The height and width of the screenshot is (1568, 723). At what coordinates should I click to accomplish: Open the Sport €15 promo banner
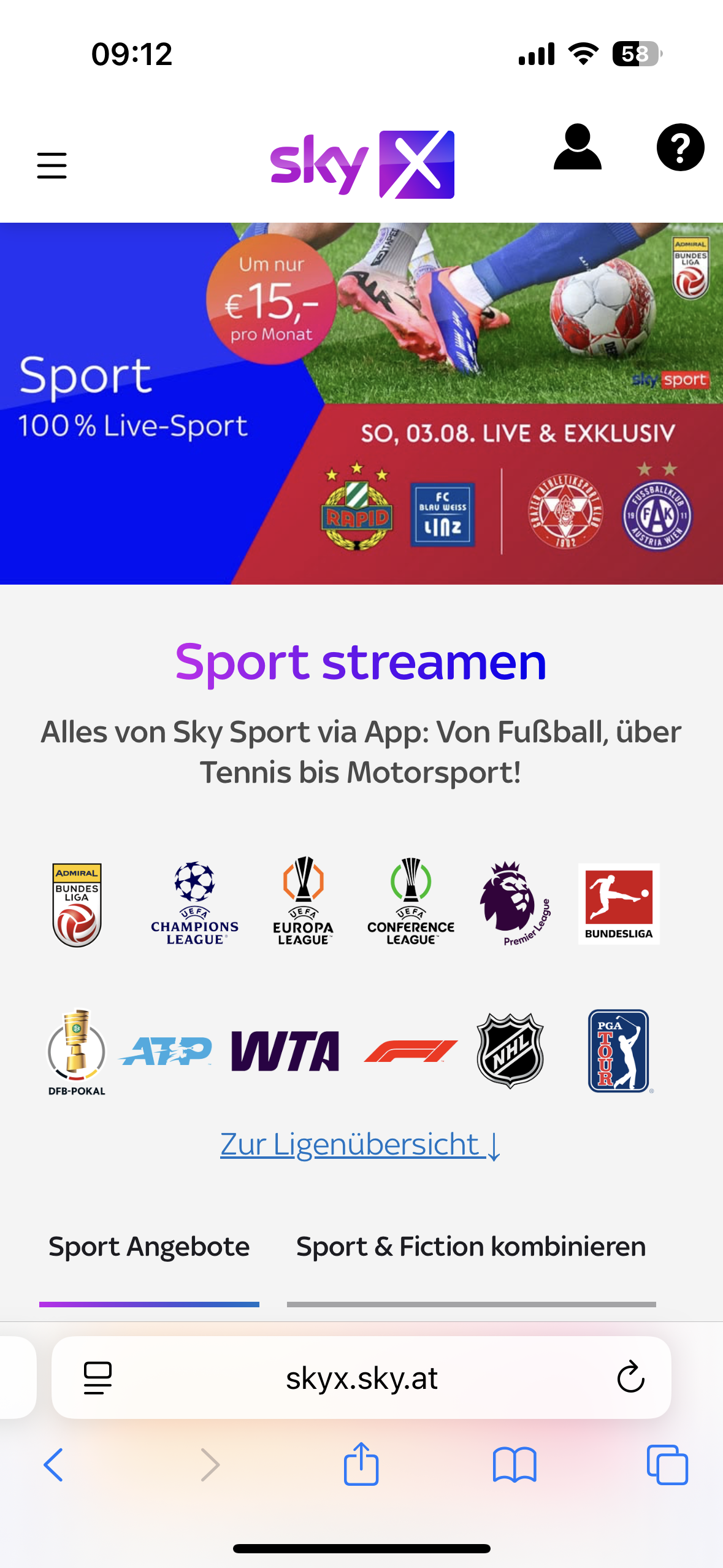pyautogui.click(x=361, y=404)
